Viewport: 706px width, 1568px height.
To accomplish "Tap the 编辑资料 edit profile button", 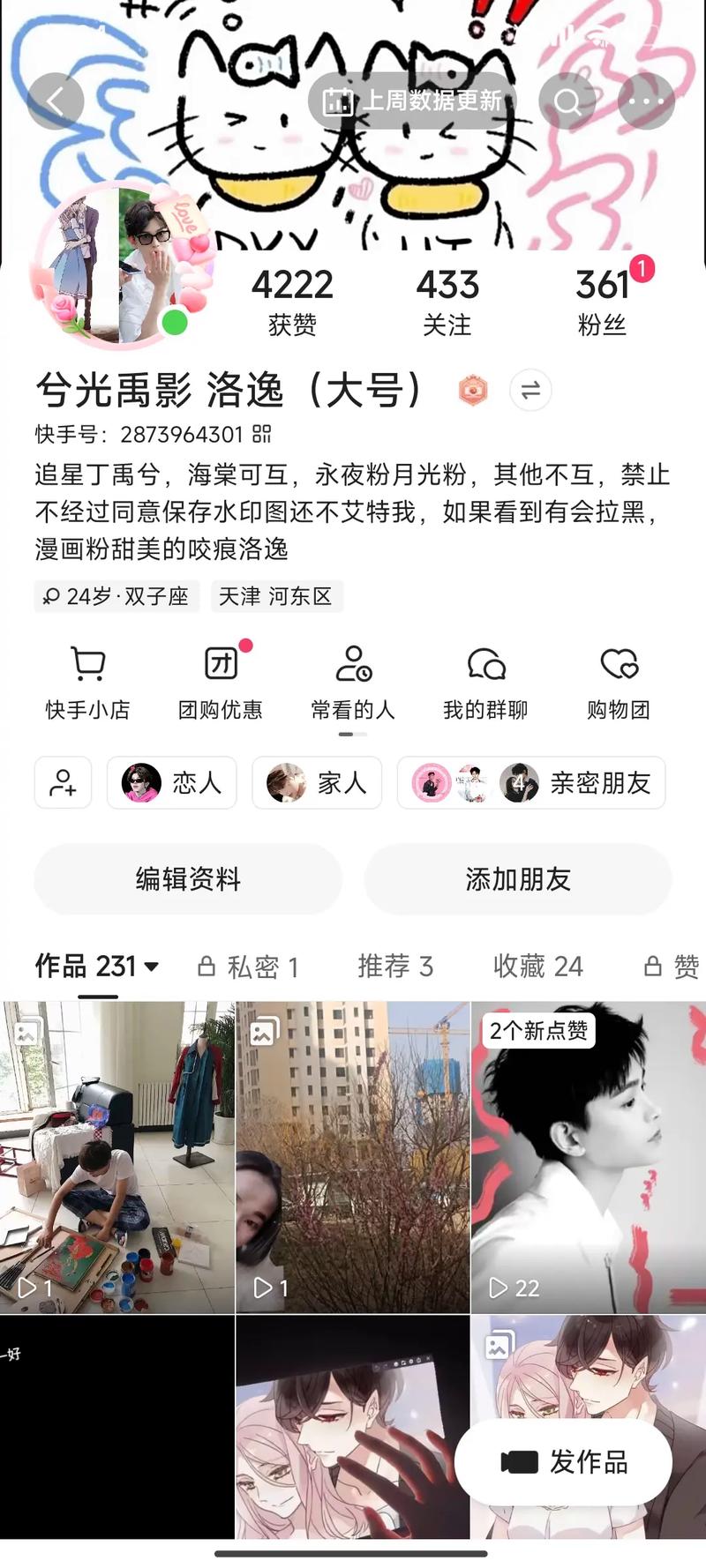I will coord(188,878).
